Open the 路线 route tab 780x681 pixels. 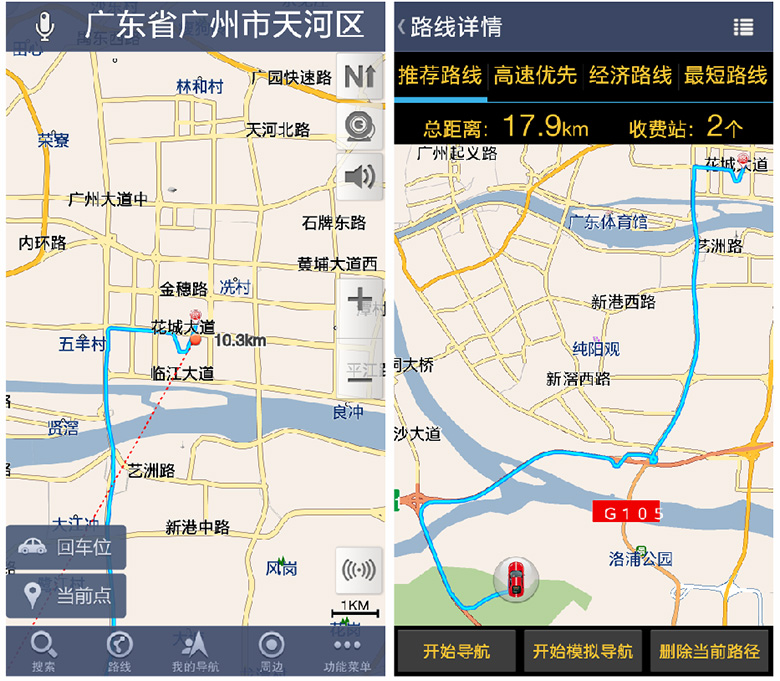[118, 652]
